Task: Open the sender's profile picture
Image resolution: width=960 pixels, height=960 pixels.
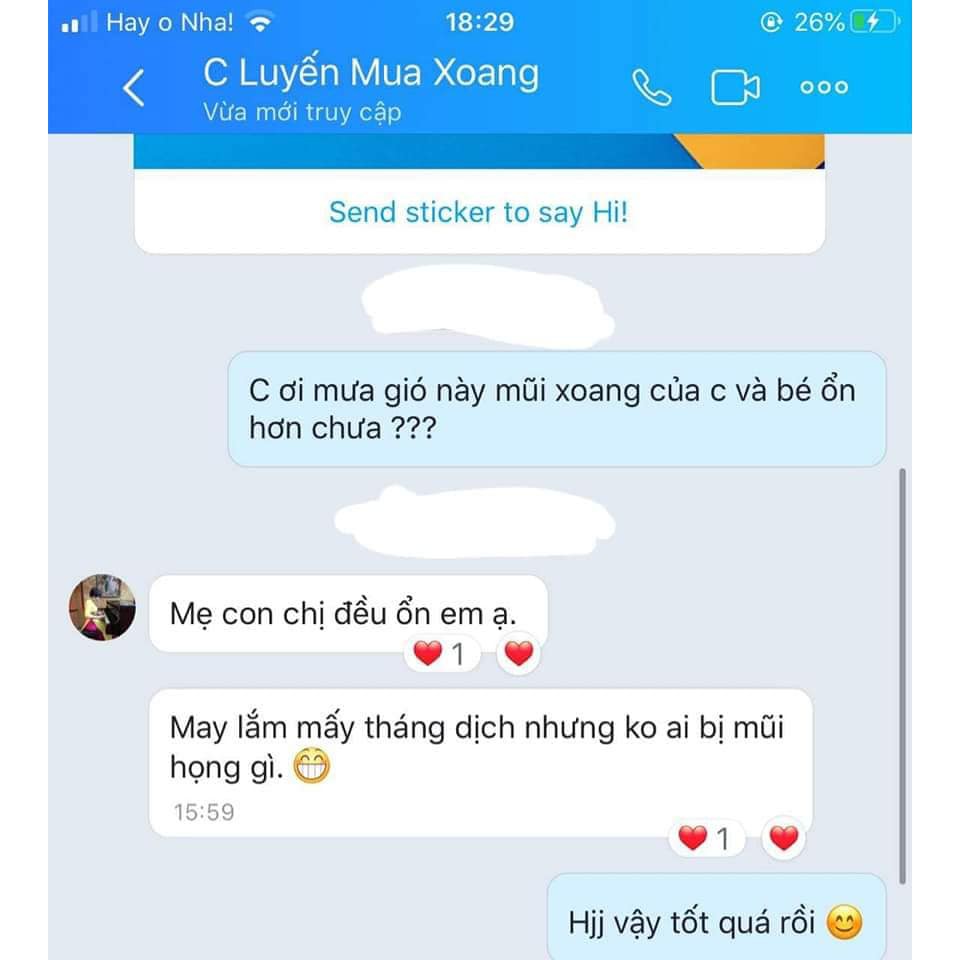Action: [101, 607]
